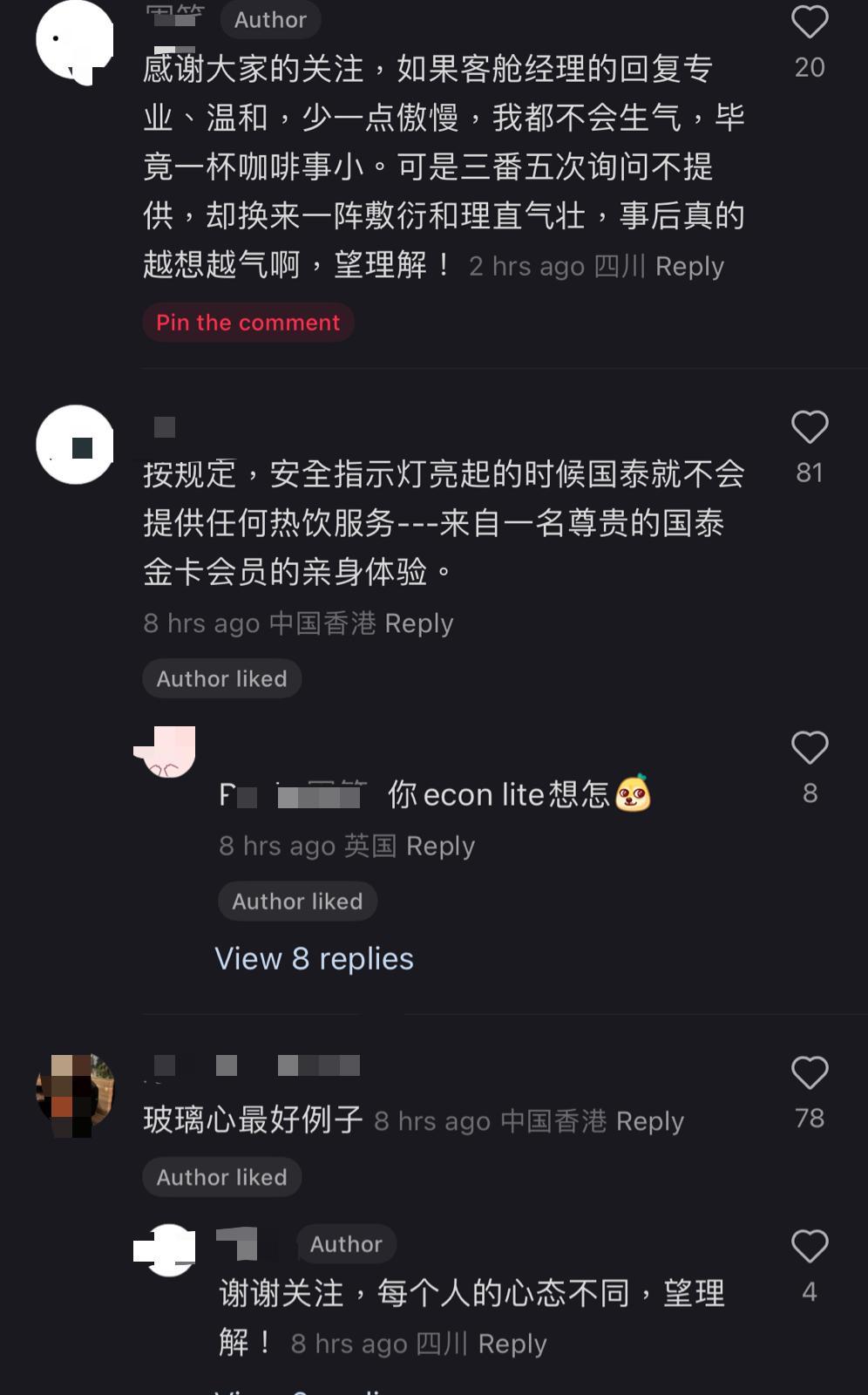Like the econ lite reply
Image resolution: width=868 pixels, height=1395 pixels.
coord(809,748)
